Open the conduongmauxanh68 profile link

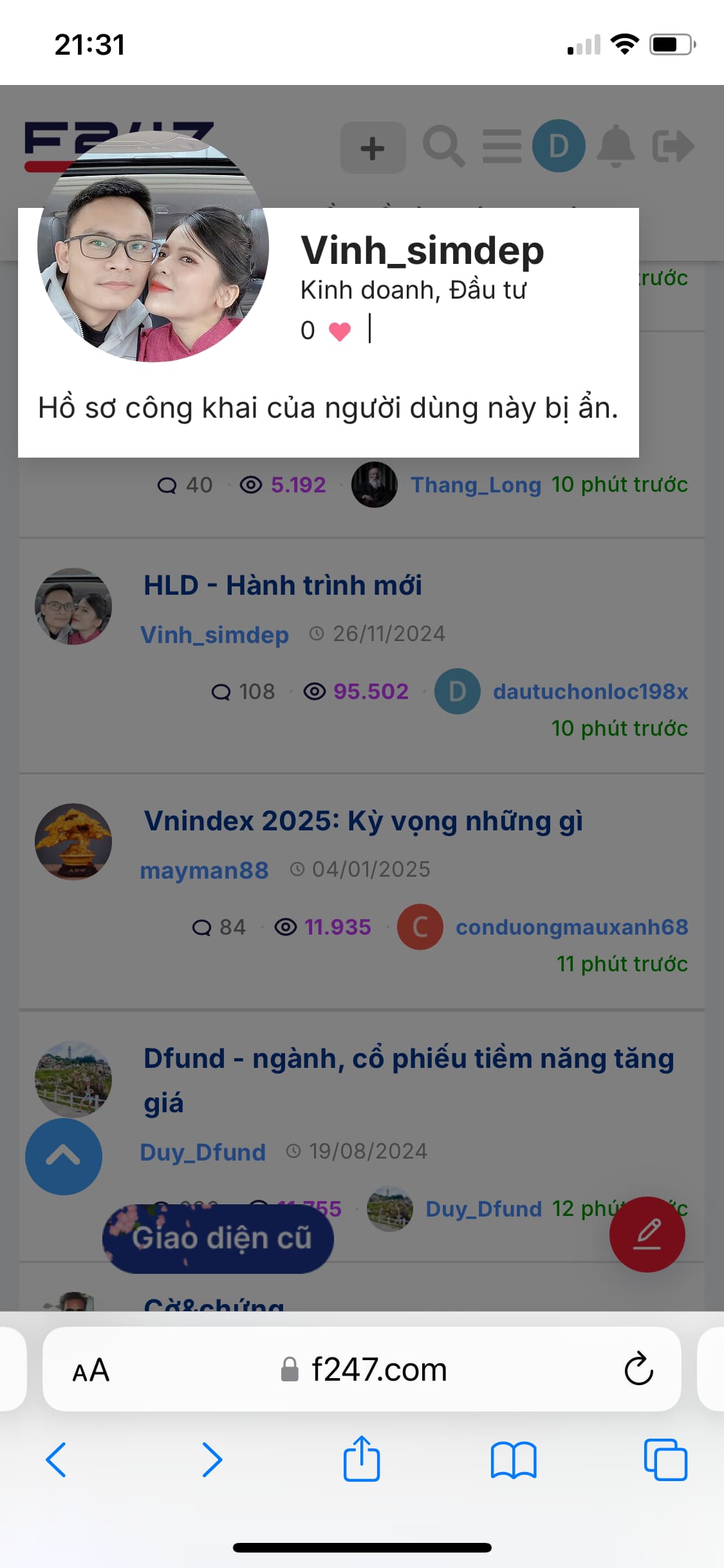(571, 927)
